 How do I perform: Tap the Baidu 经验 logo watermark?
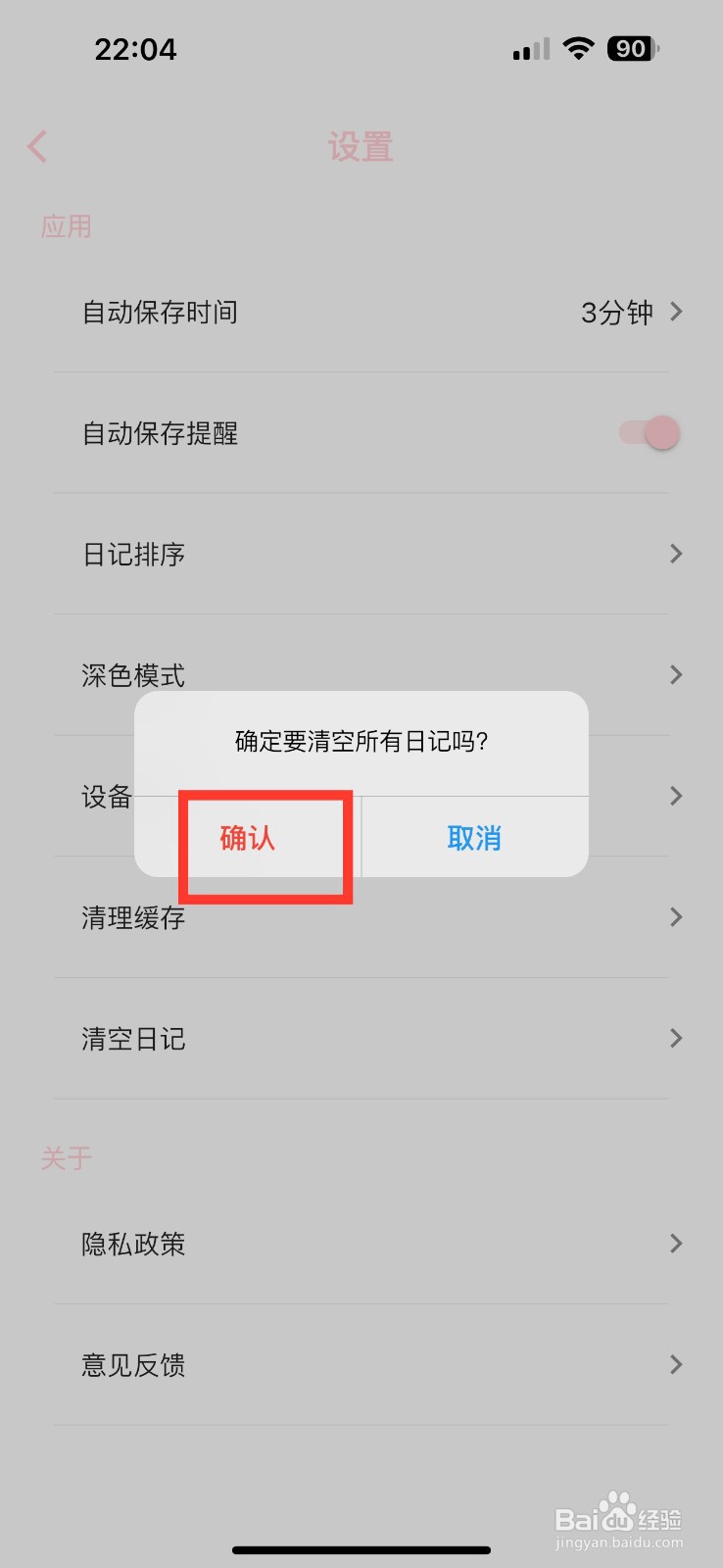point(621,1514)
